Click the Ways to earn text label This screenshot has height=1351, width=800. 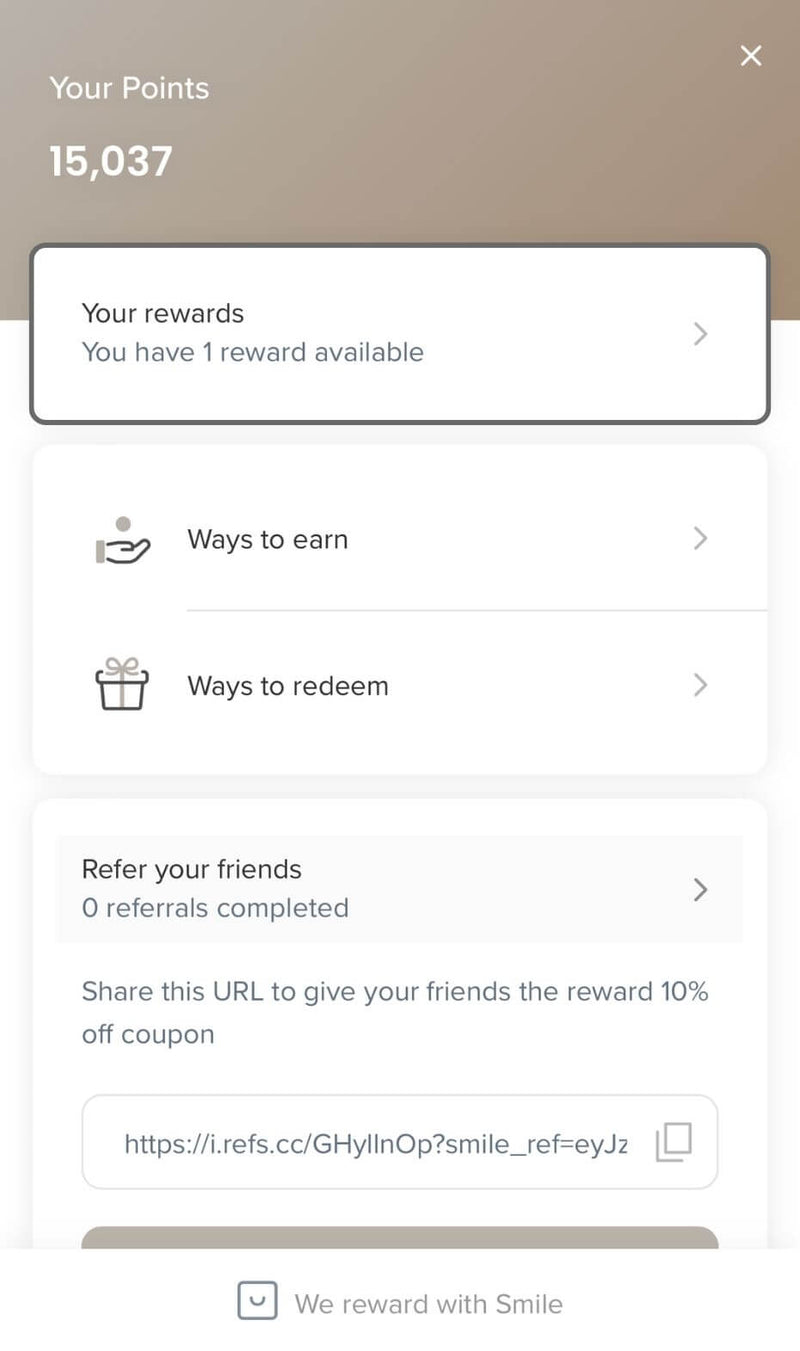pyautogui.click(x=267, y=539)
